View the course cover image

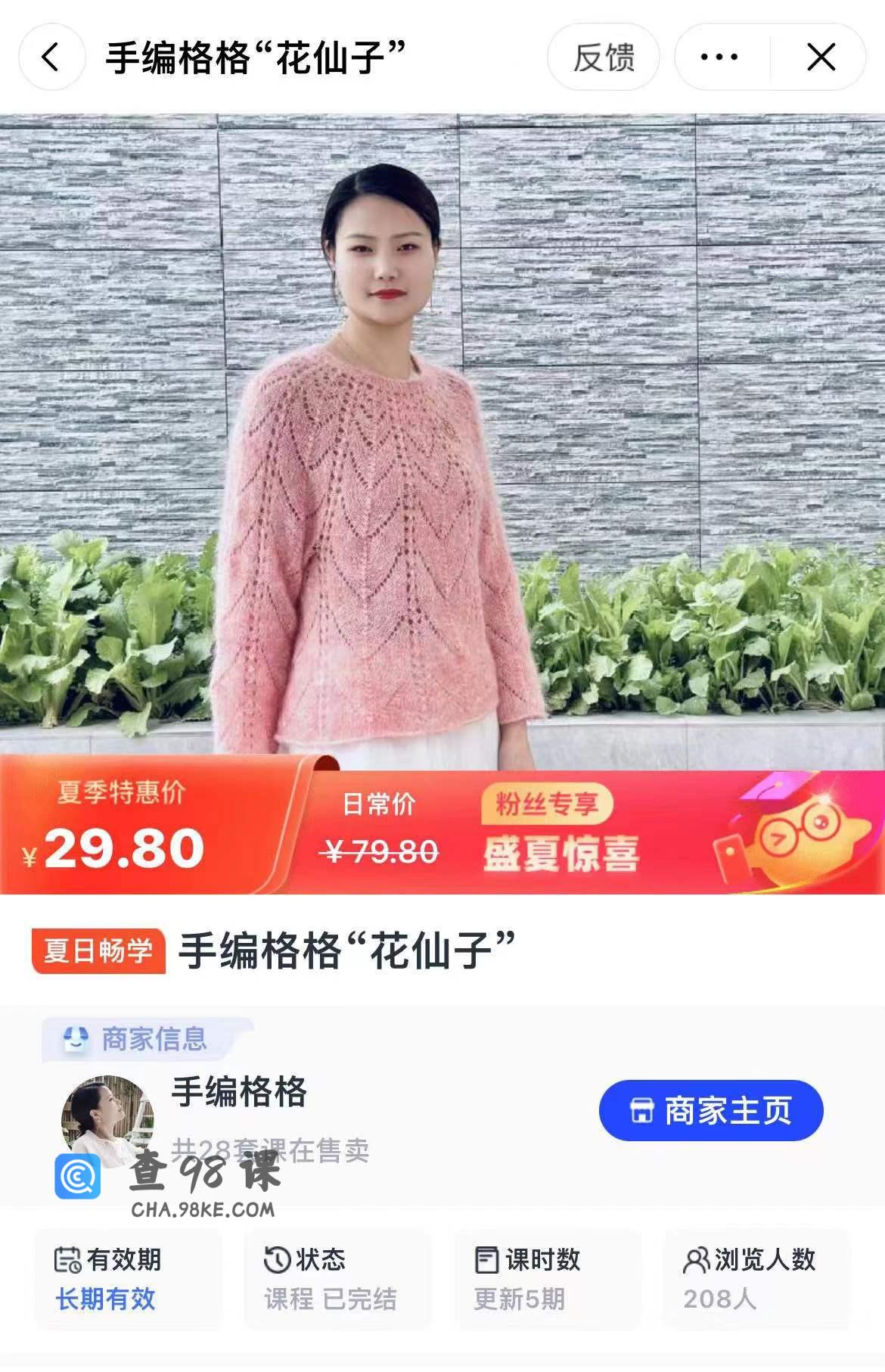pos(442,439)
